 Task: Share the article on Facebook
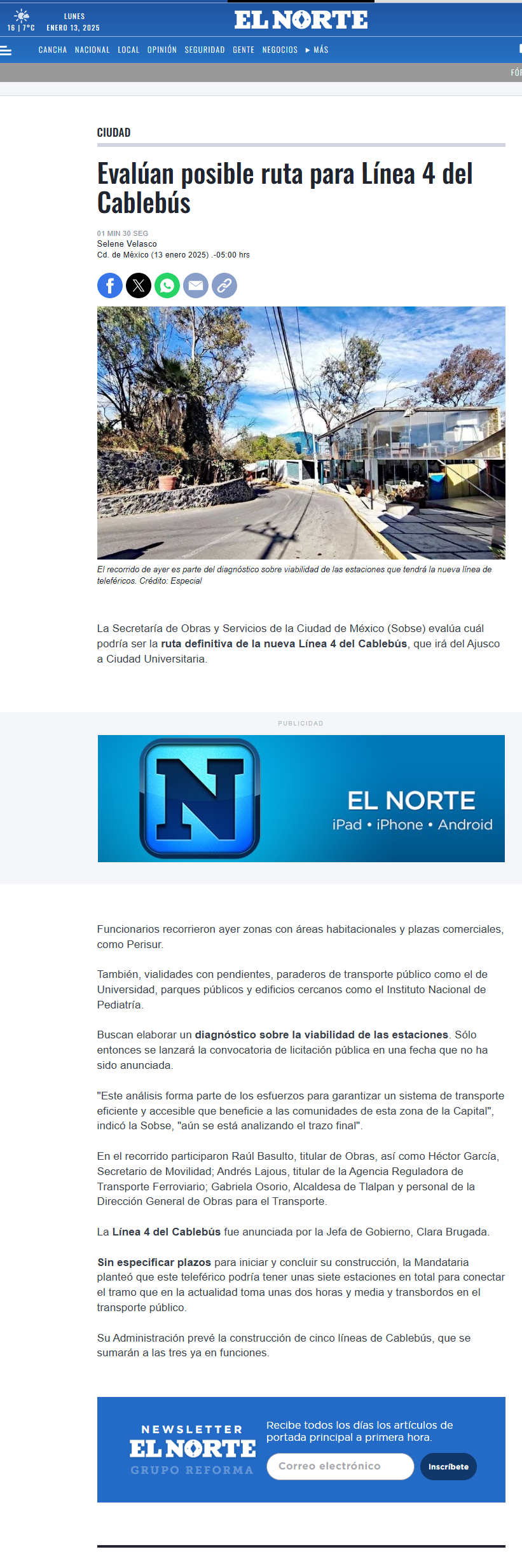110,285
